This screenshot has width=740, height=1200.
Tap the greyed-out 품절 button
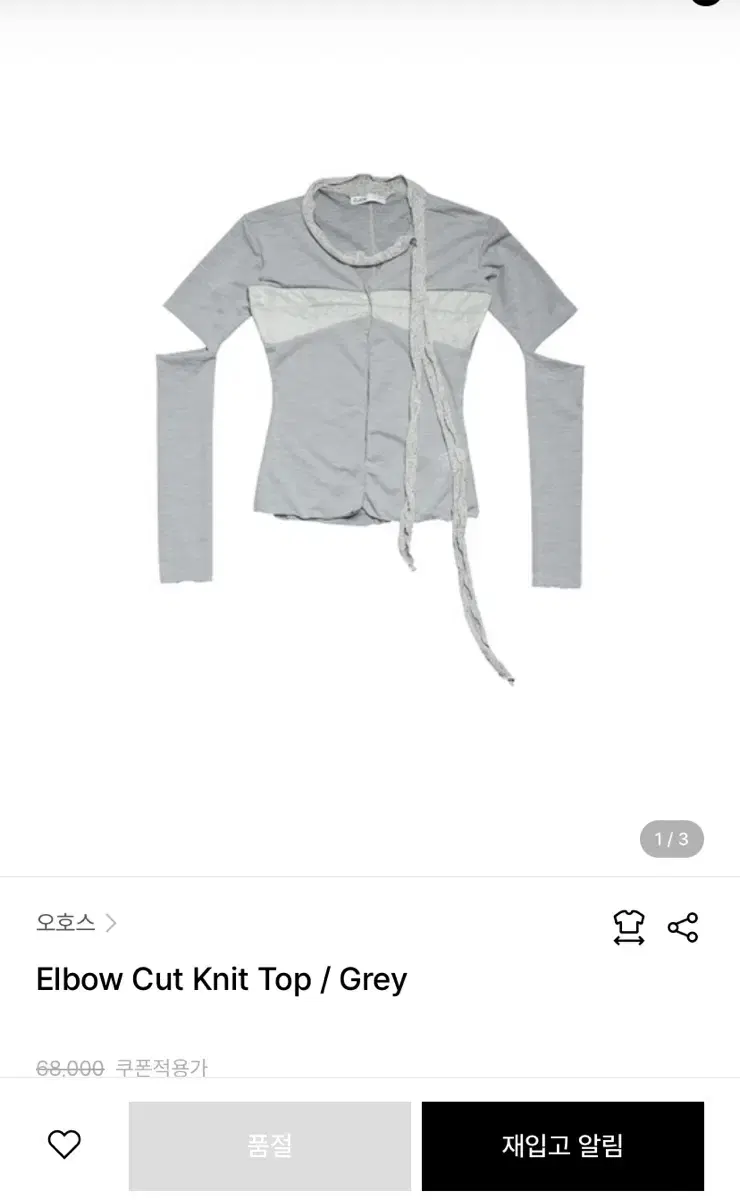[270, 1146]
